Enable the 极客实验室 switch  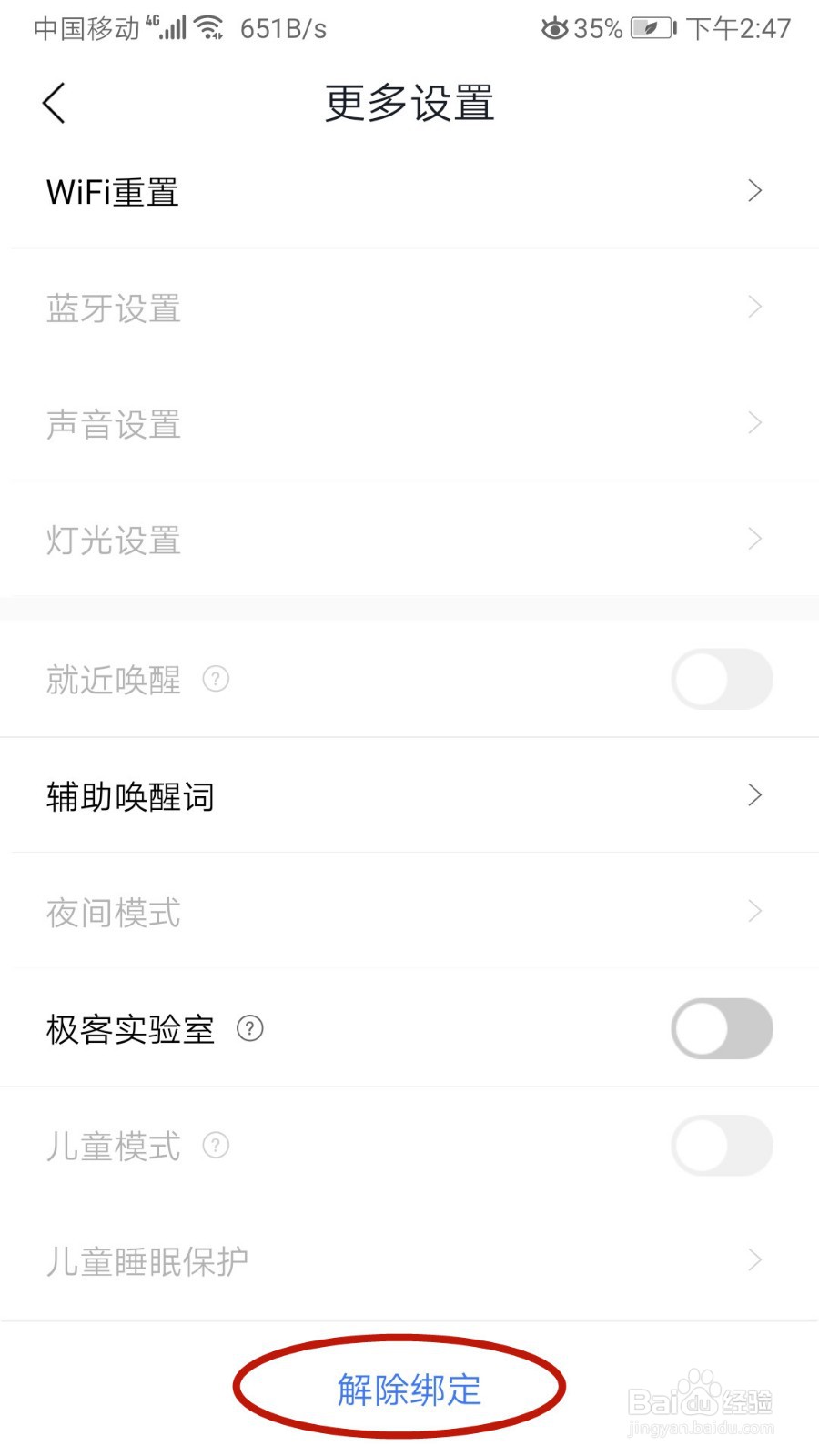(x=722, y=1028)
